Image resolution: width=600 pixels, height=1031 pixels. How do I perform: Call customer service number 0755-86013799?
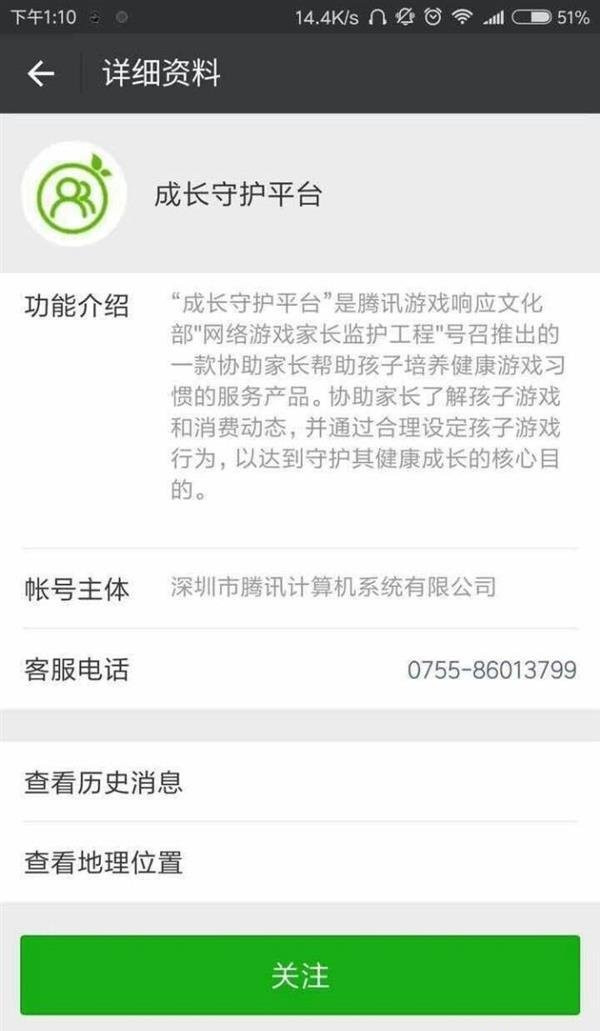(491, 669)
